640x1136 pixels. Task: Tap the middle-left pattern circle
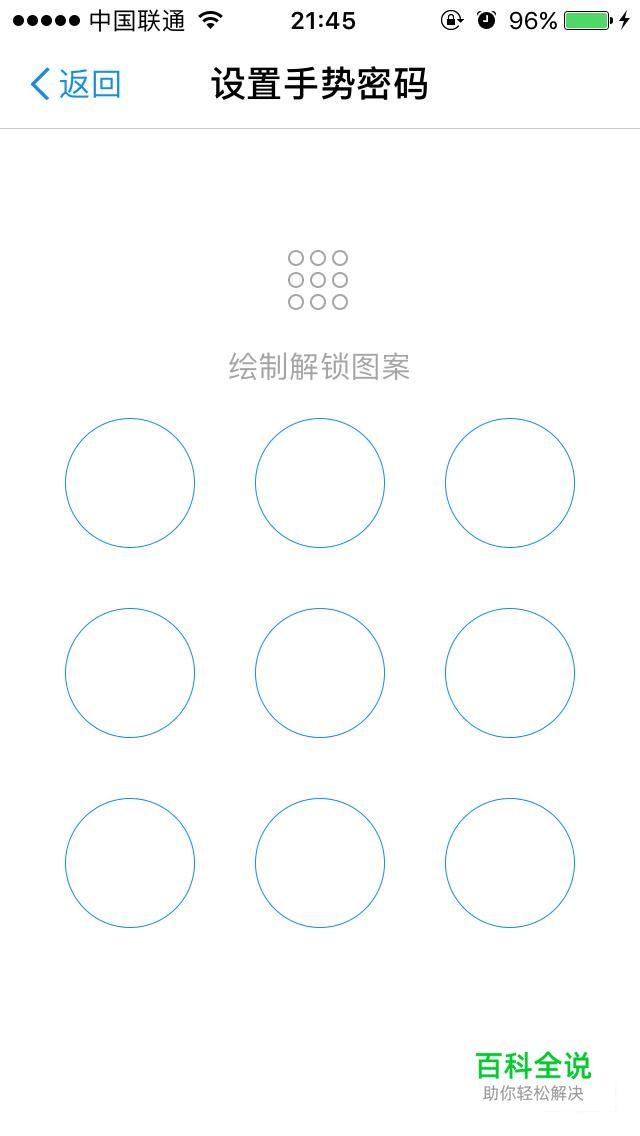(130, 672)
